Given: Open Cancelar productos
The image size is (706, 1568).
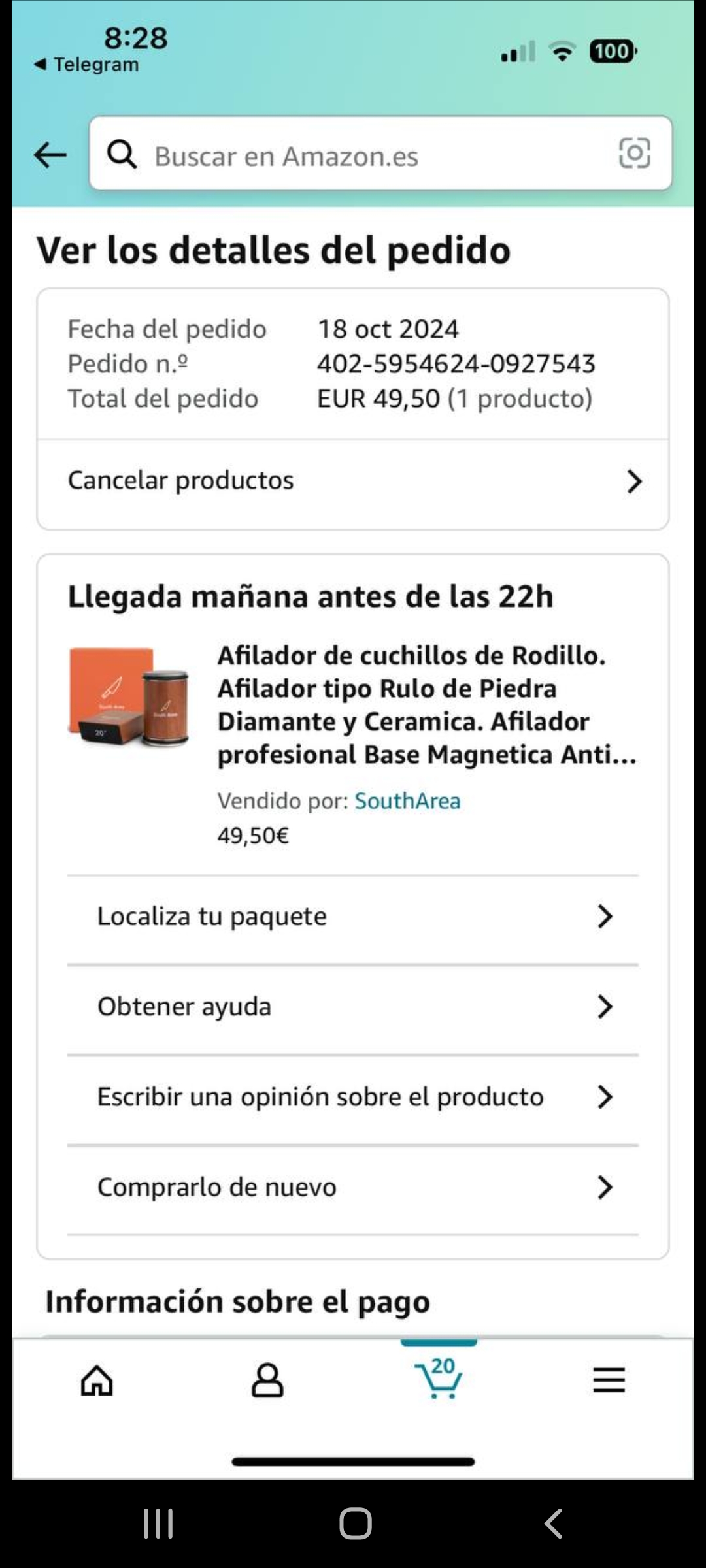Looking at the screenshot, I should tap(353, 481).
